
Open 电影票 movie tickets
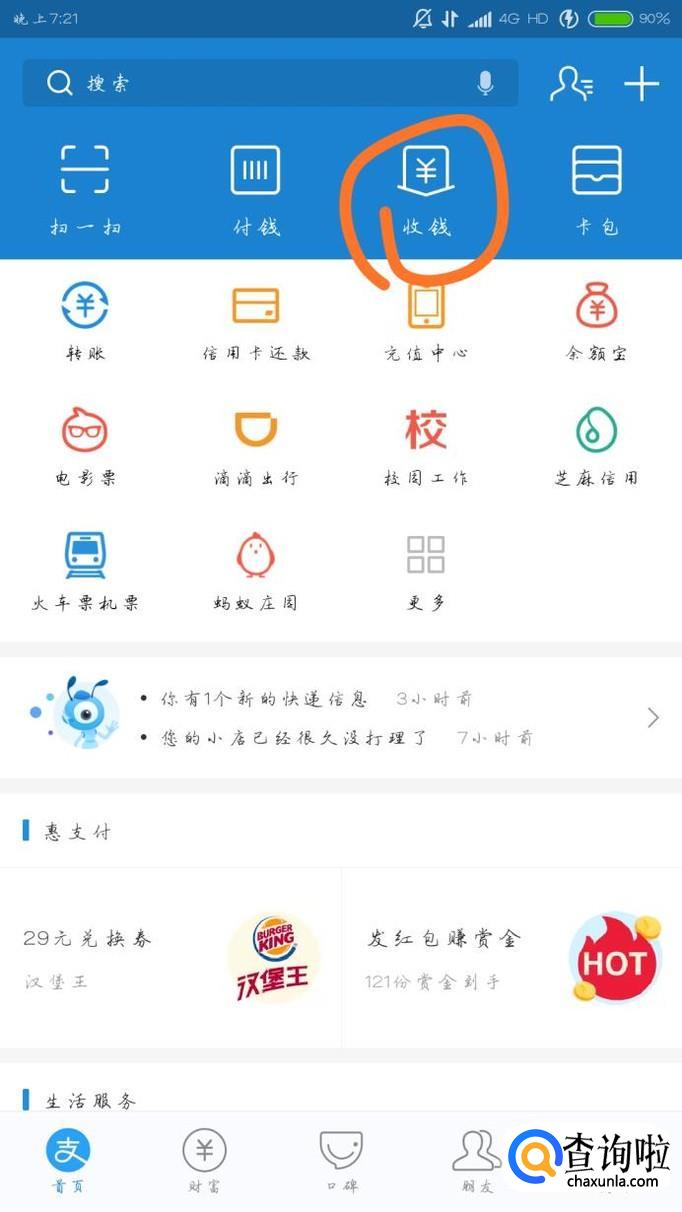pos(85,445)
